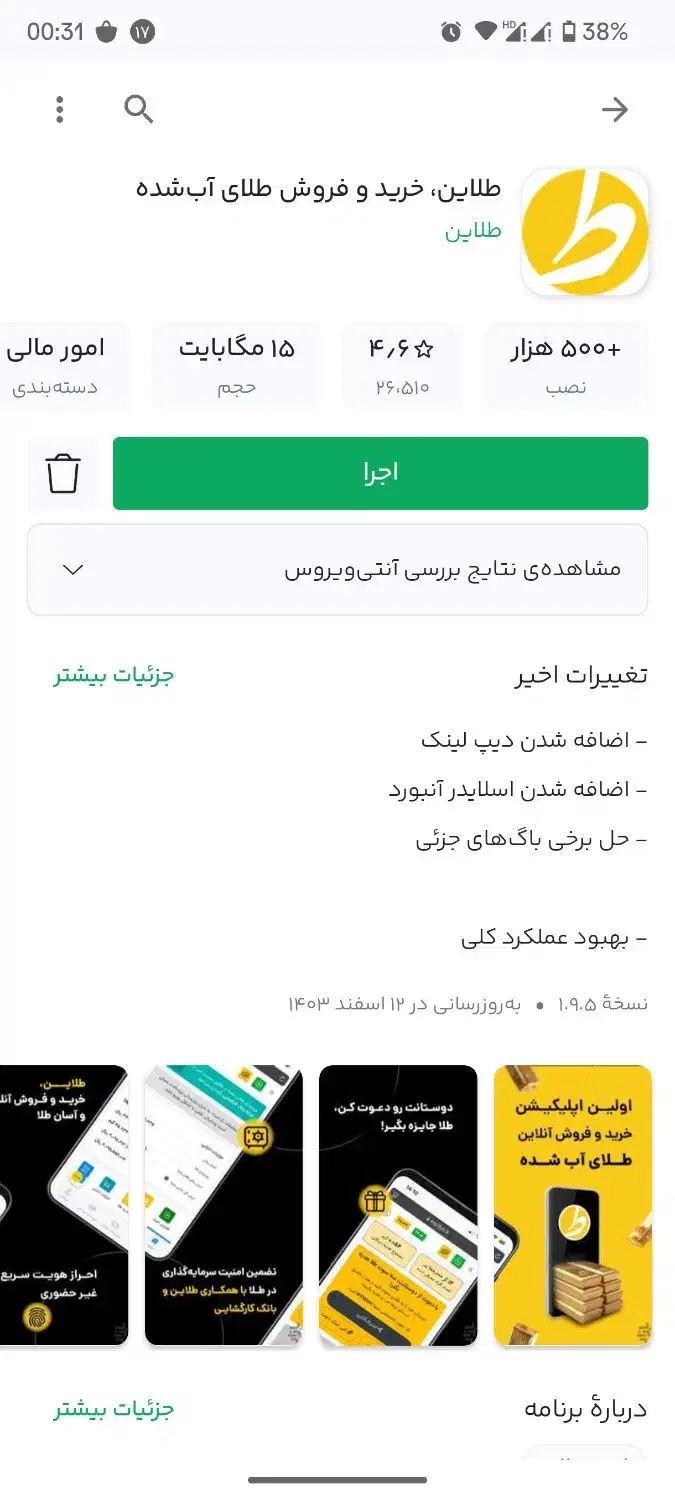Open developer link طلاین
The image size is (675, 1500).
click(x=473, y=231)
